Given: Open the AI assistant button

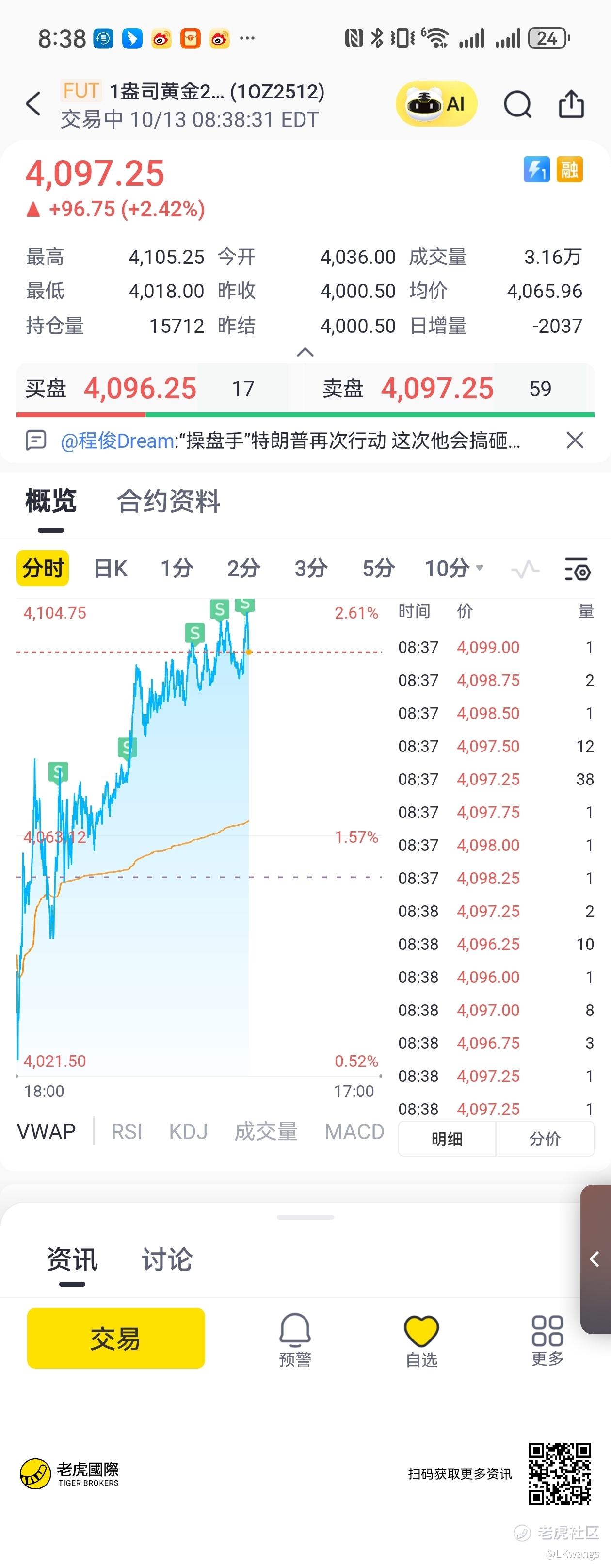Looking at the screenshot, I should (436, 103).
